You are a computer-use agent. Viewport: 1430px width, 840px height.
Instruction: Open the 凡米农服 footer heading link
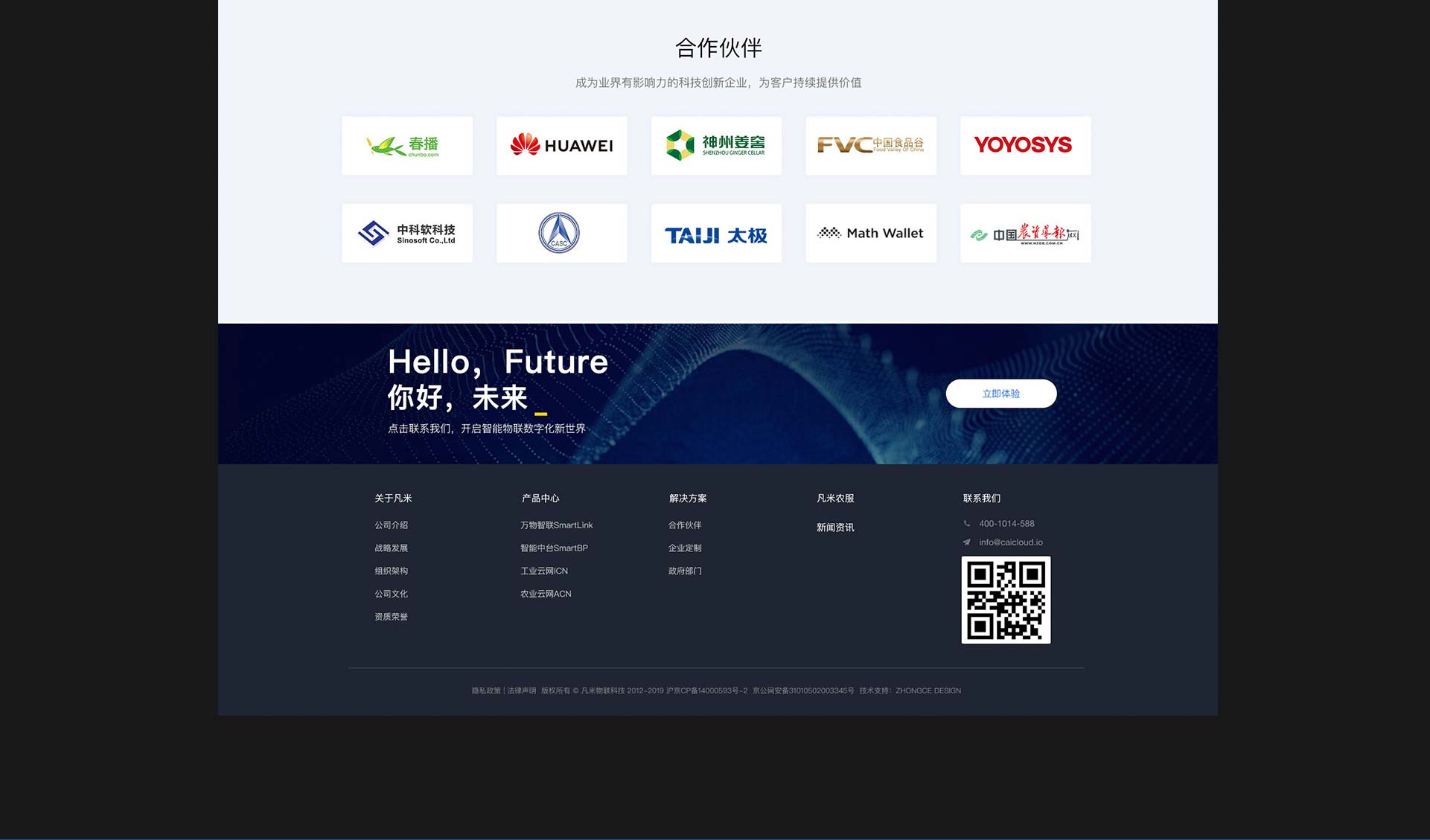point(835,498)
